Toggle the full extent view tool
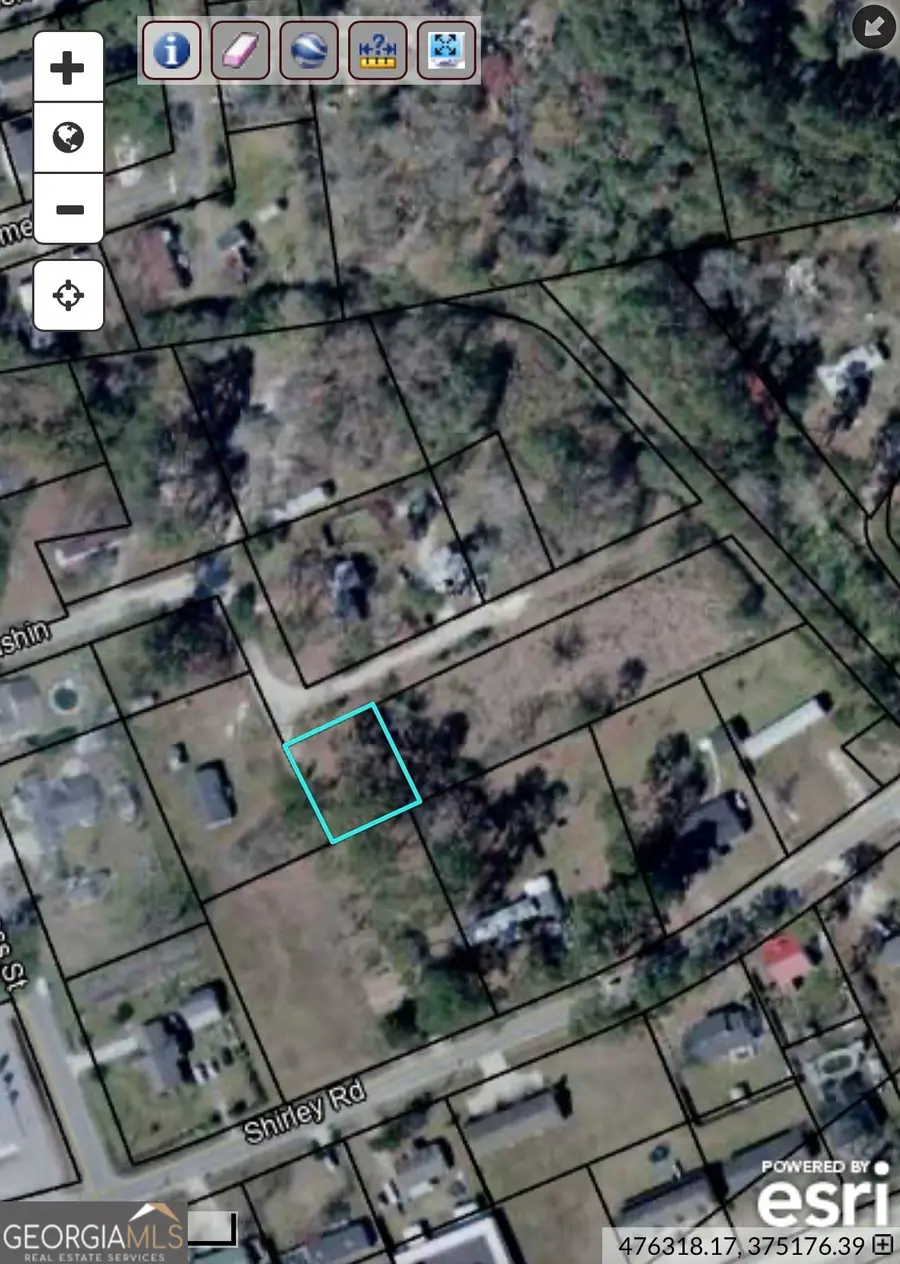Image resolution: width=900 pixels, height=1264 pixels. tap(447, 49)
